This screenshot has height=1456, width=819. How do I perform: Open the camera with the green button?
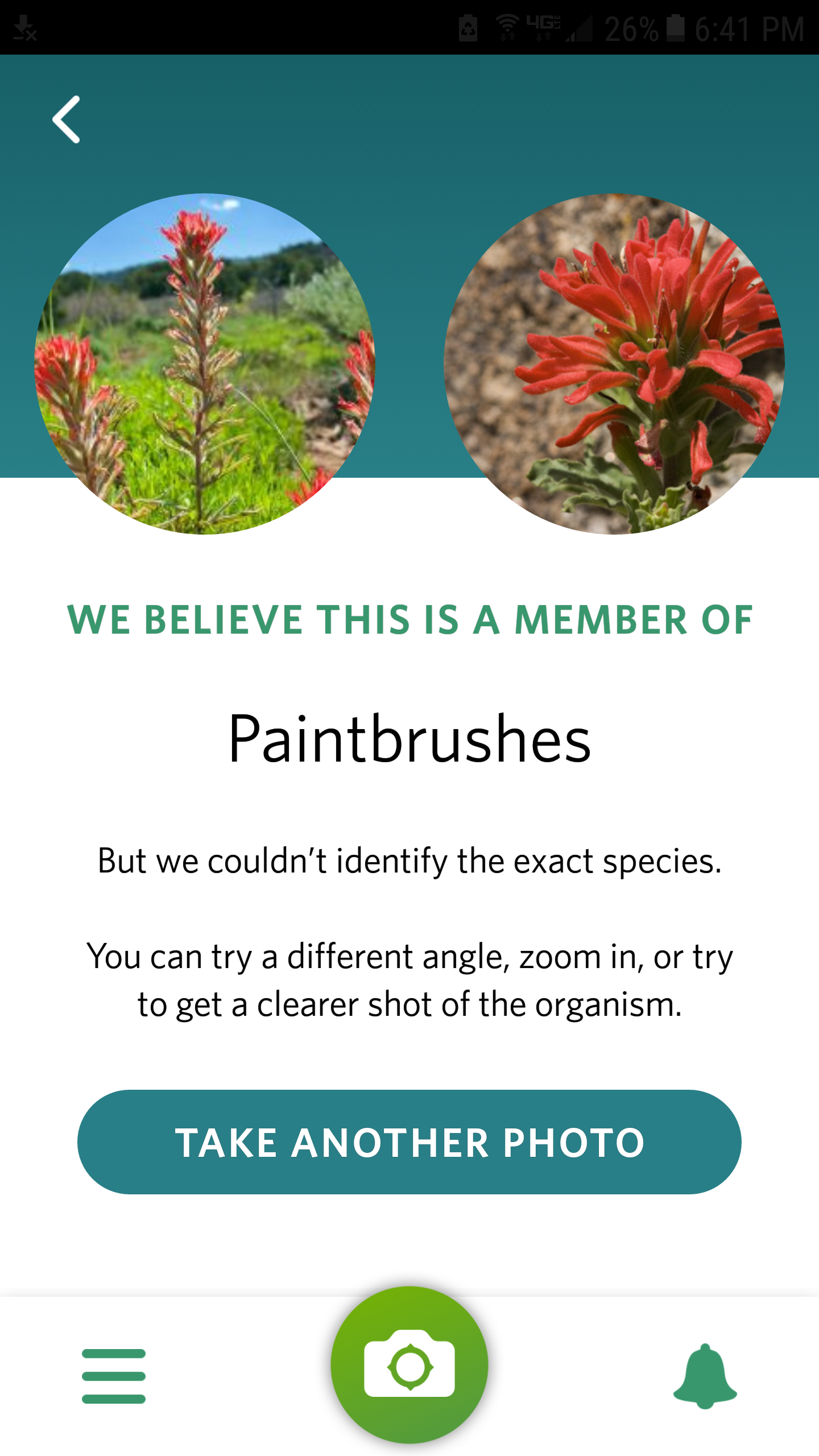click(x=409, y=1365)
